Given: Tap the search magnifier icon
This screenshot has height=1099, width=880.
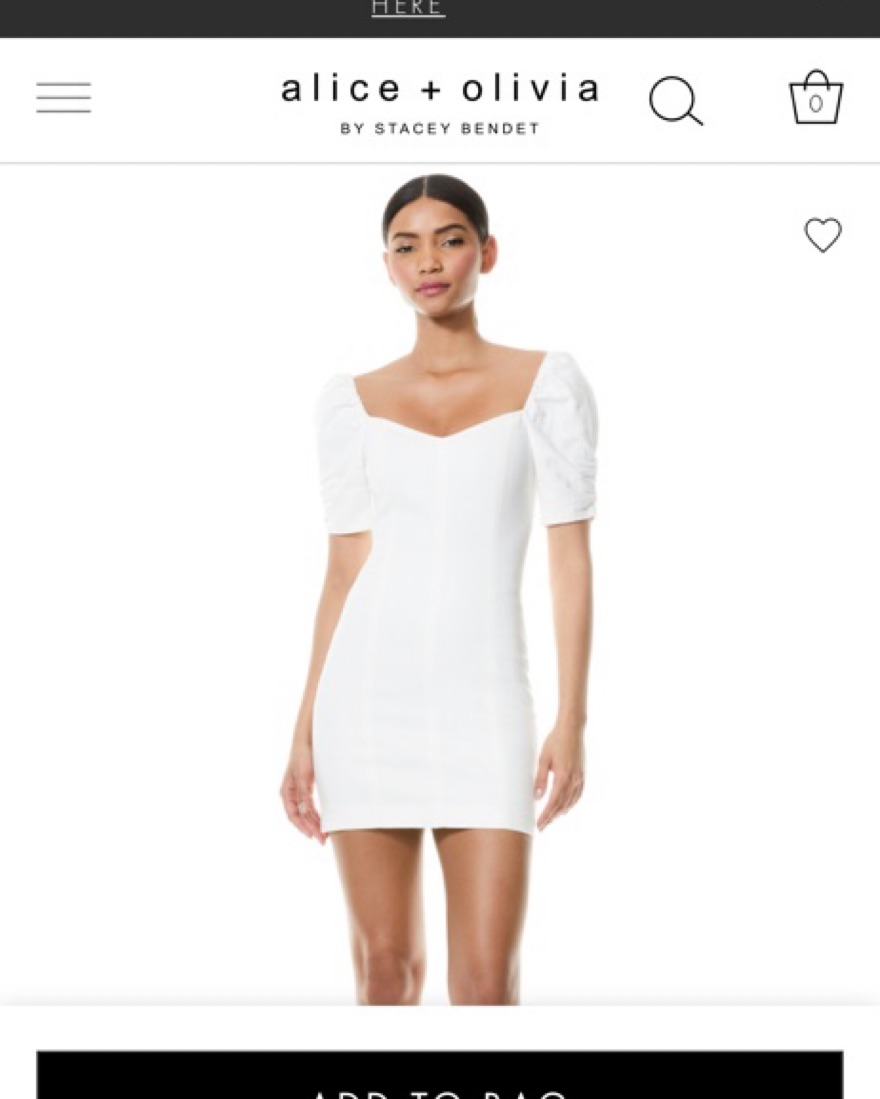Looking at the screenshot, I should point(675,101).
